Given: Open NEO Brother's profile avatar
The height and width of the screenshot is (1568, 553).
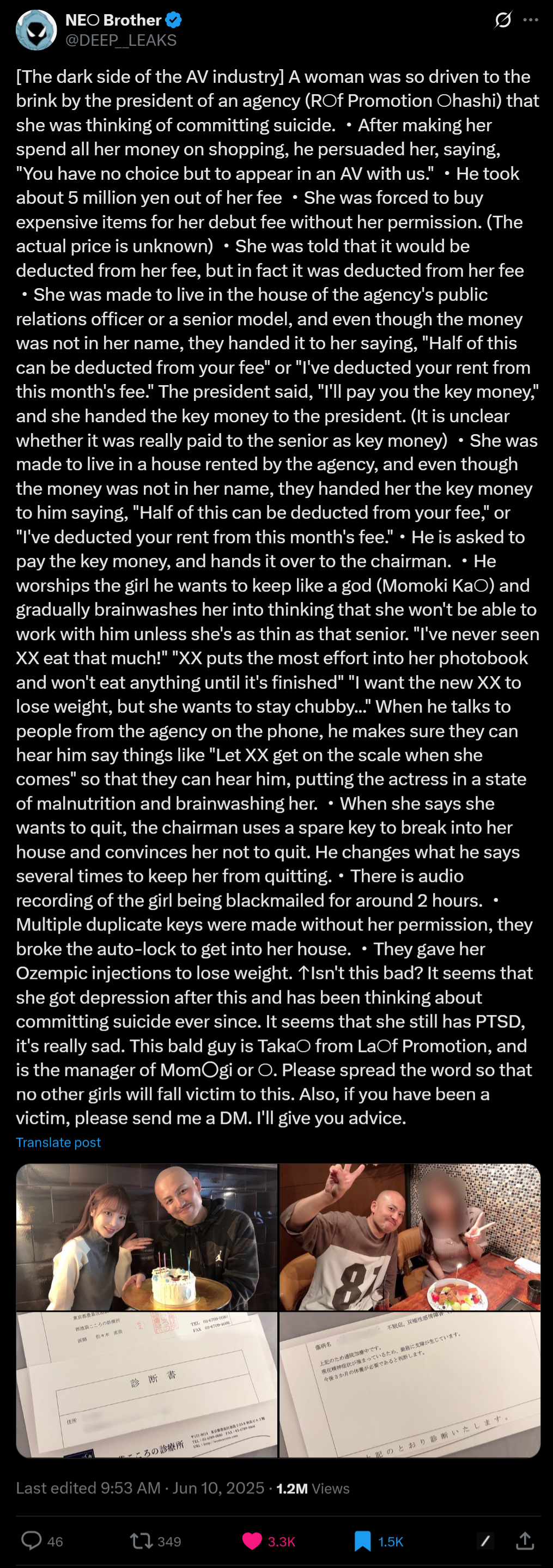Looking at the screenshot, I should pos(36,30).
